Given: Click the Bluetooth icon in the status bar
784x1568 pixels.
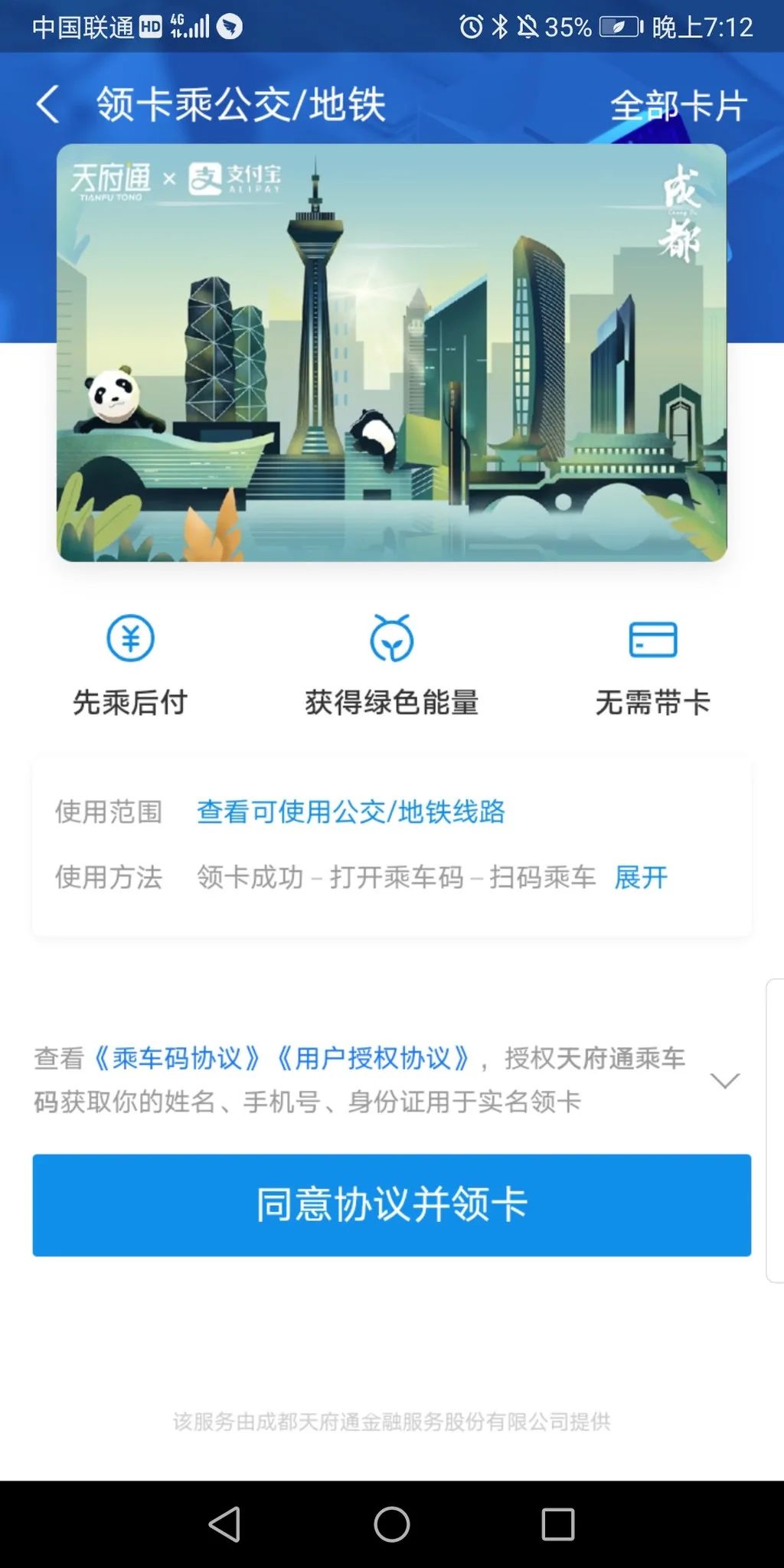Looking at the screenshot, I should pos(501,25).
